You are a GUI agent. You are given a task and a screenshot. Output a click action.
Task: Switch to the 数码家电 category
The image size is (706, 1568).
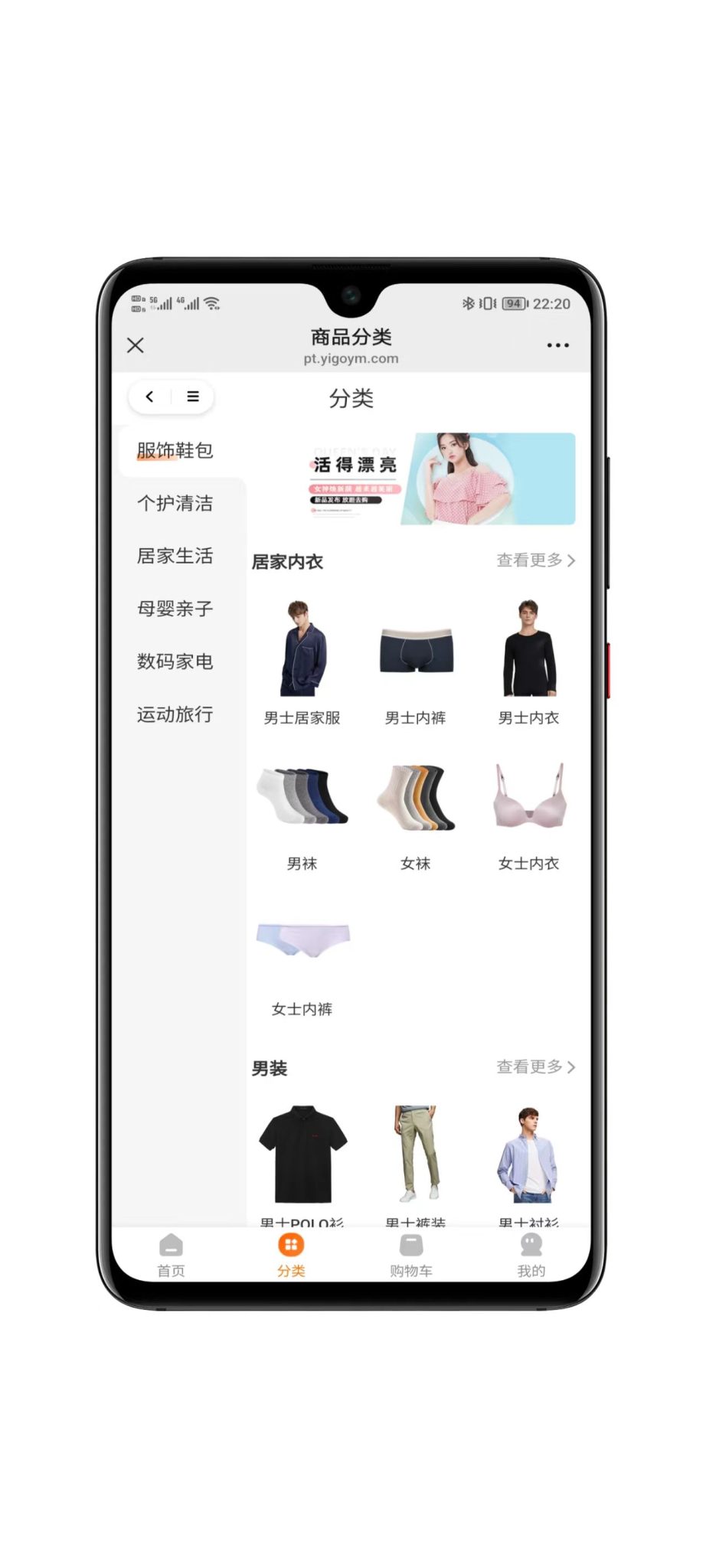coord(175,661)
